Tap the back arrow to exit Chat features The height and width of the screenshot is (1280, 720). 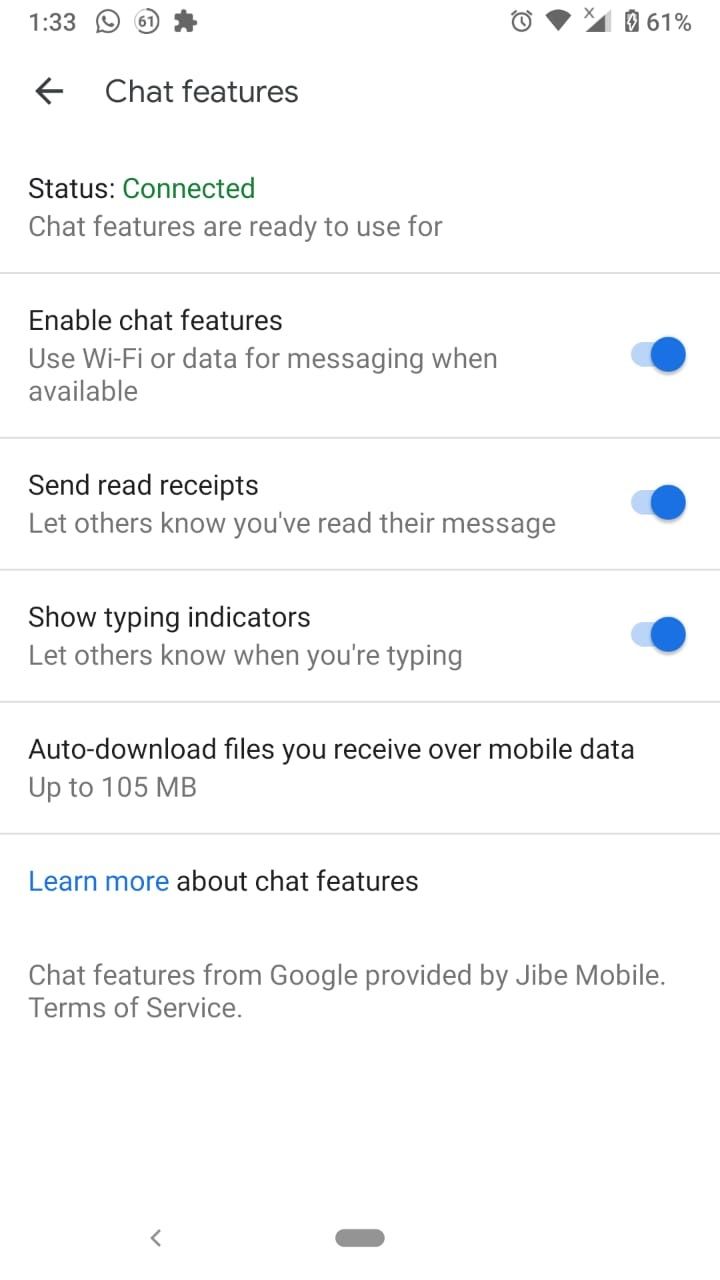coord(48,91)
